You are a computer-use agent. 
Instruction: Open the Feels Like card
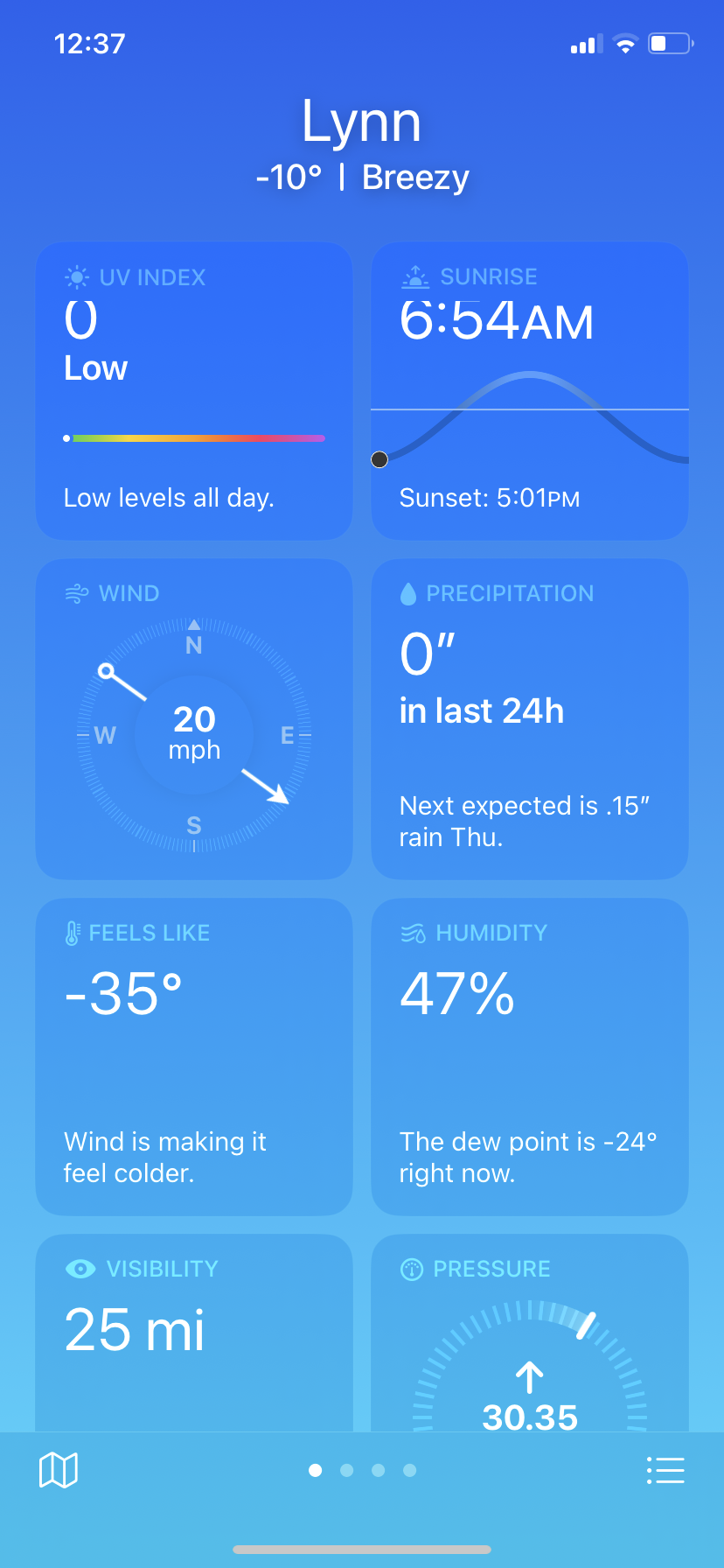point(193,1057)
